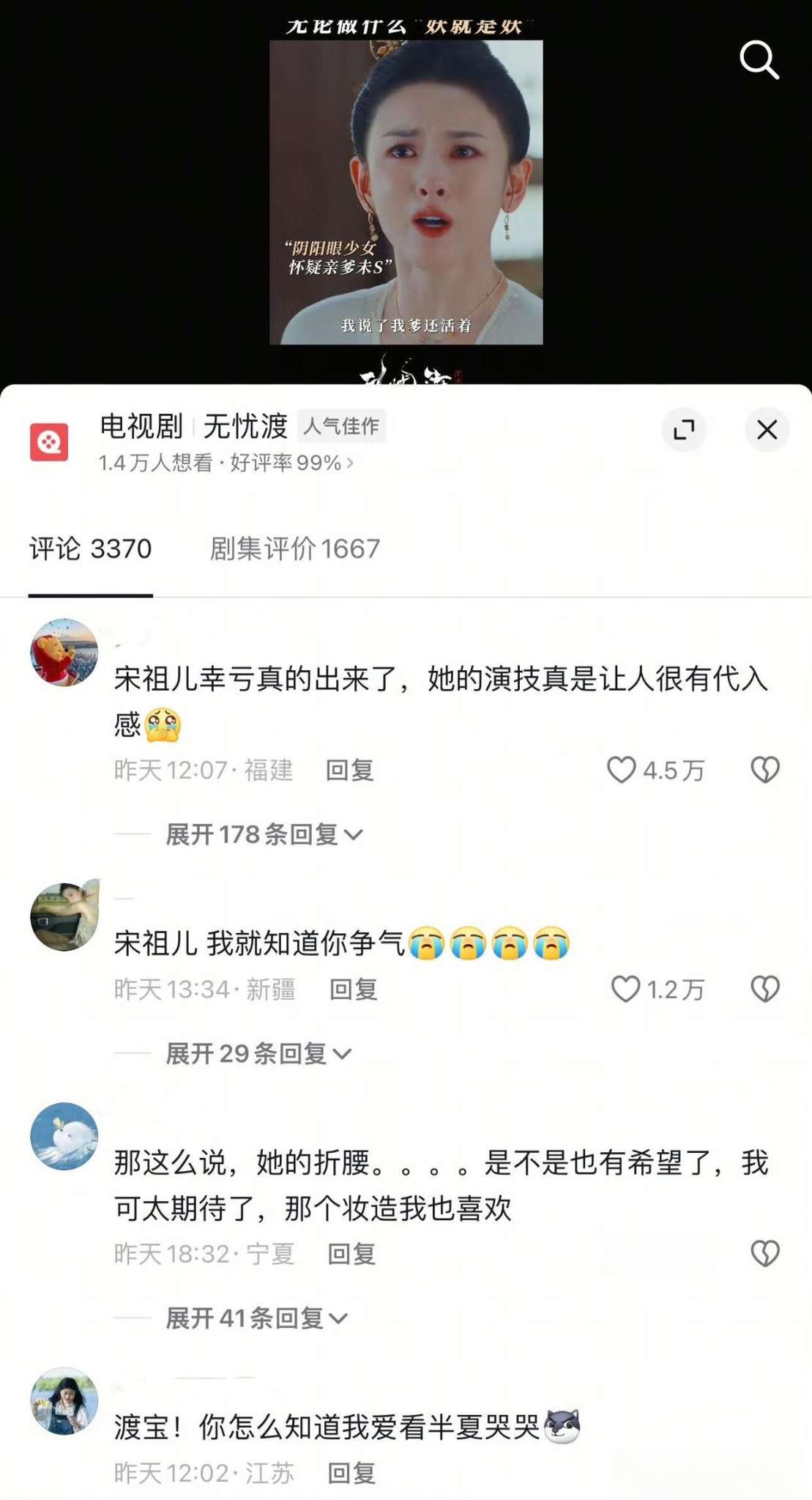Expand the comments panel to full screen
This screenshot has height=1500, width=812.
pyautogui.click(x=683, y=429)
